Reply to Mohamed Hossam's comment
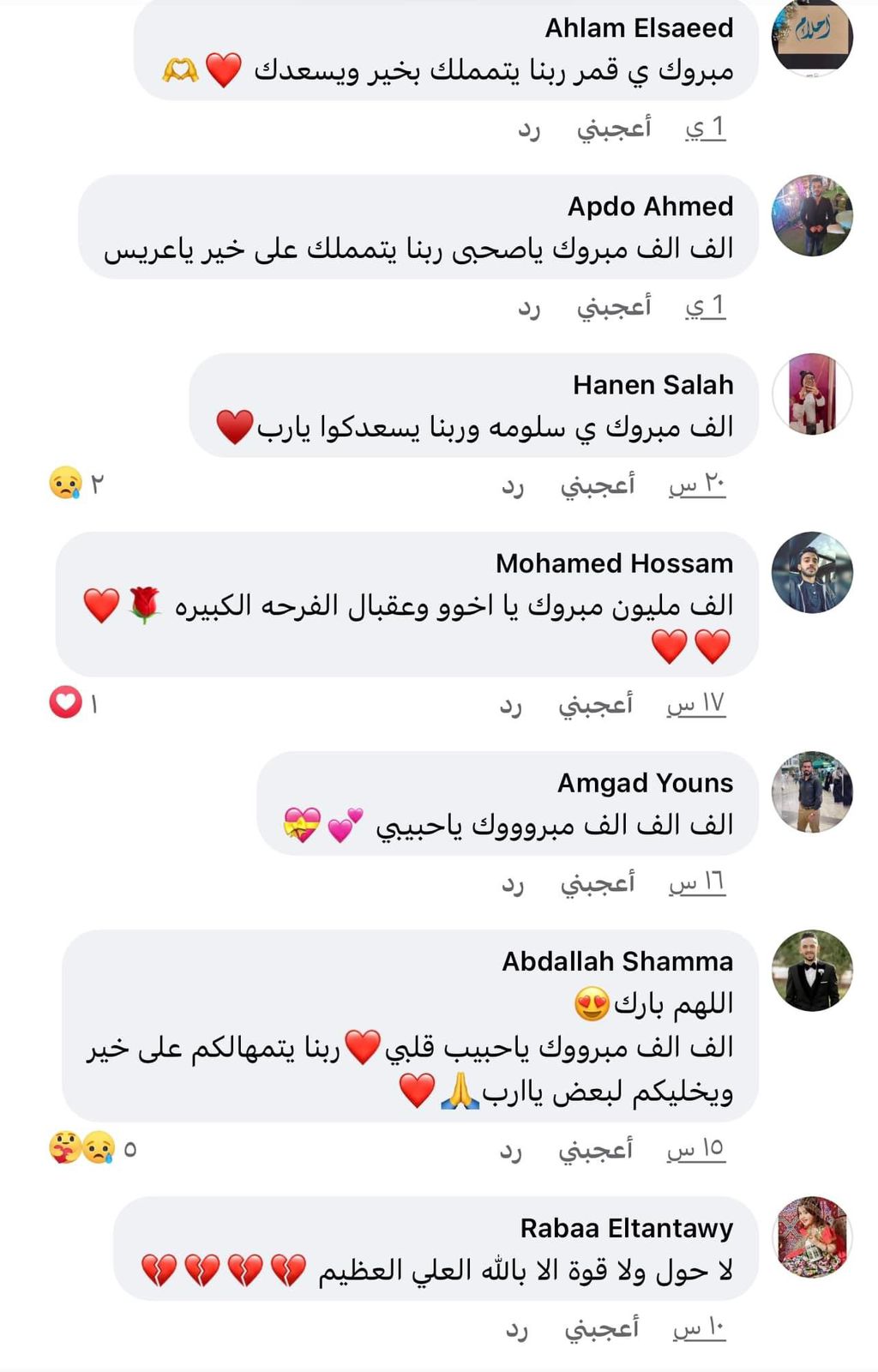 point(511,706)
